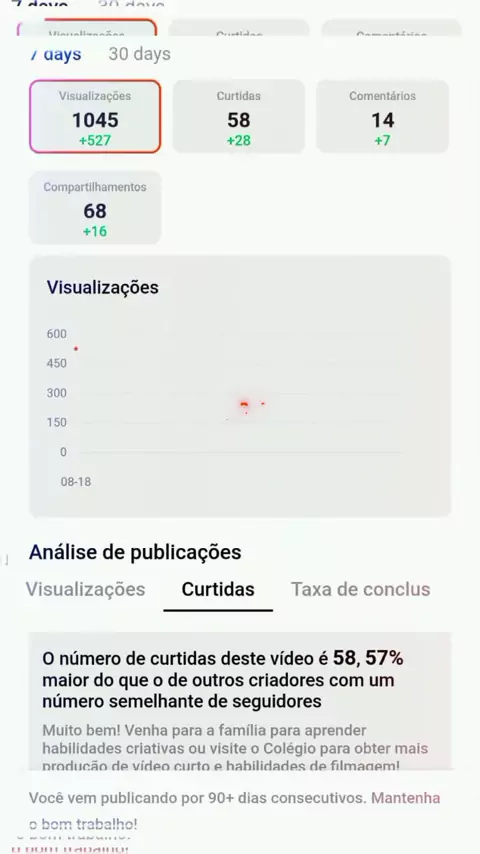480x854 pixels.
Task: Select the Compartilhamentos metric card
Action: point(95,208)
